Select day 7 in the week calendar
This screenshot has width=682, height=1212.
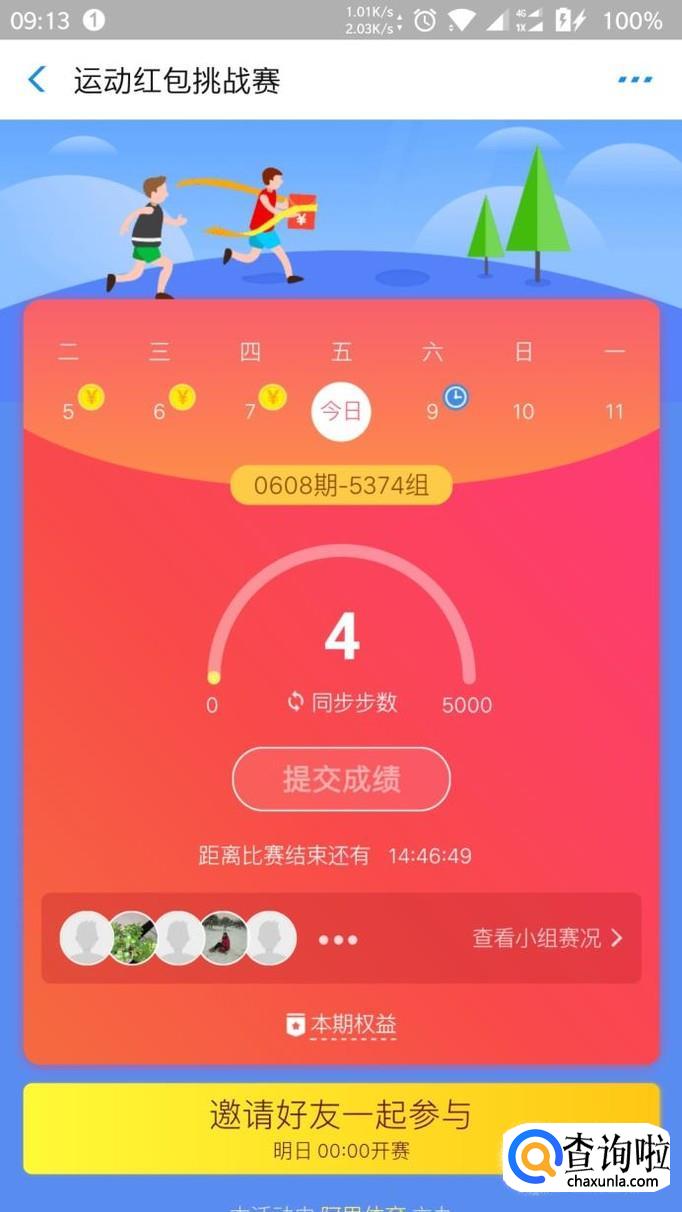pyautogui.click(x=251, y=411)
